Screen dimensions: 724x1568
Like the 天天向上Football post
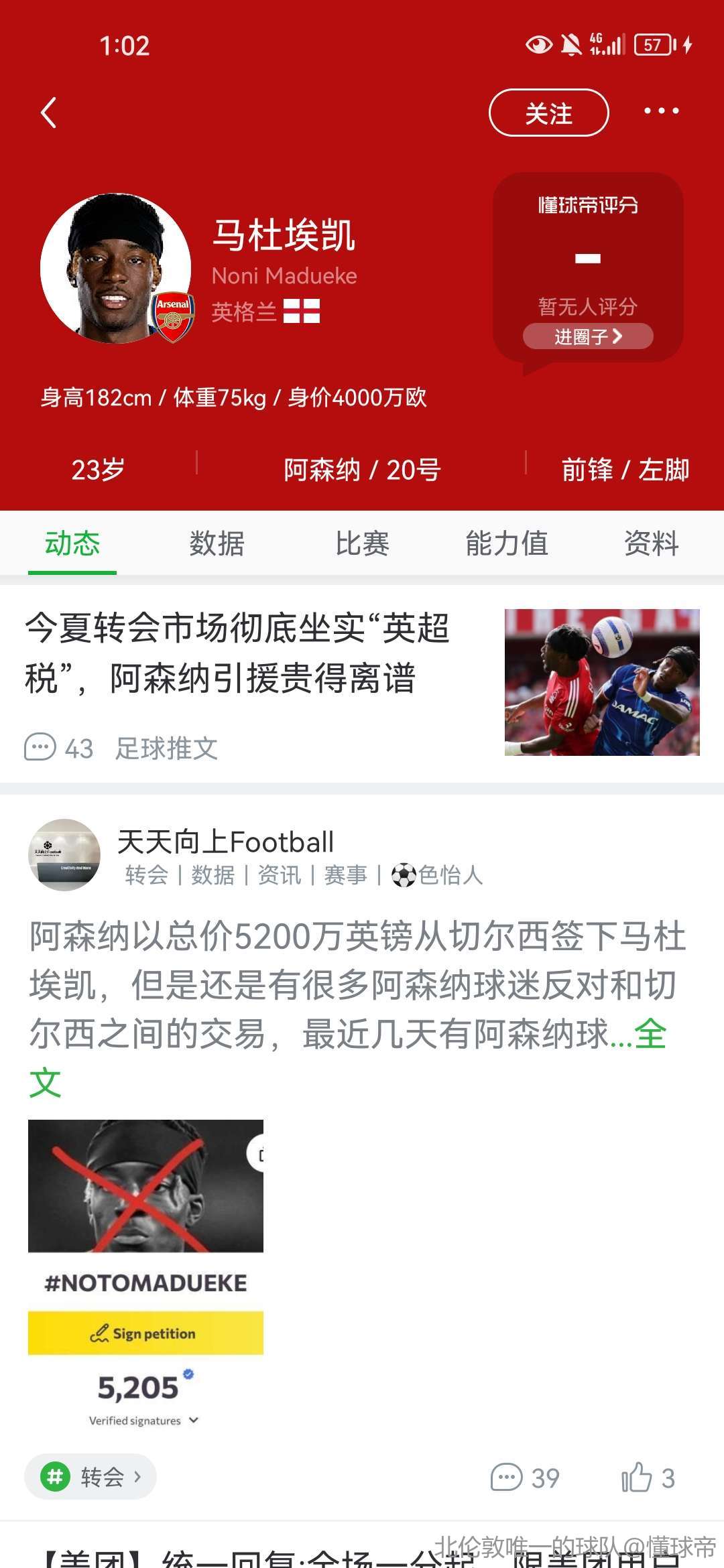tap(647, 1478)
